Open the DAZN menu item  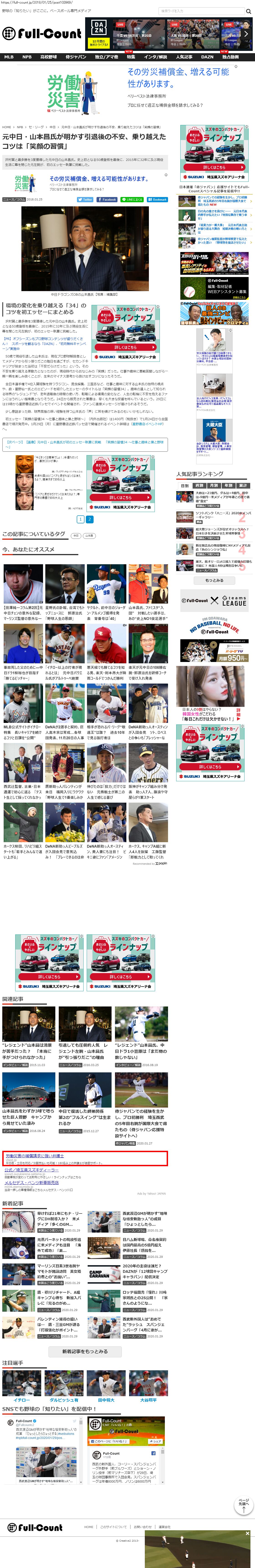pos(207,57)
